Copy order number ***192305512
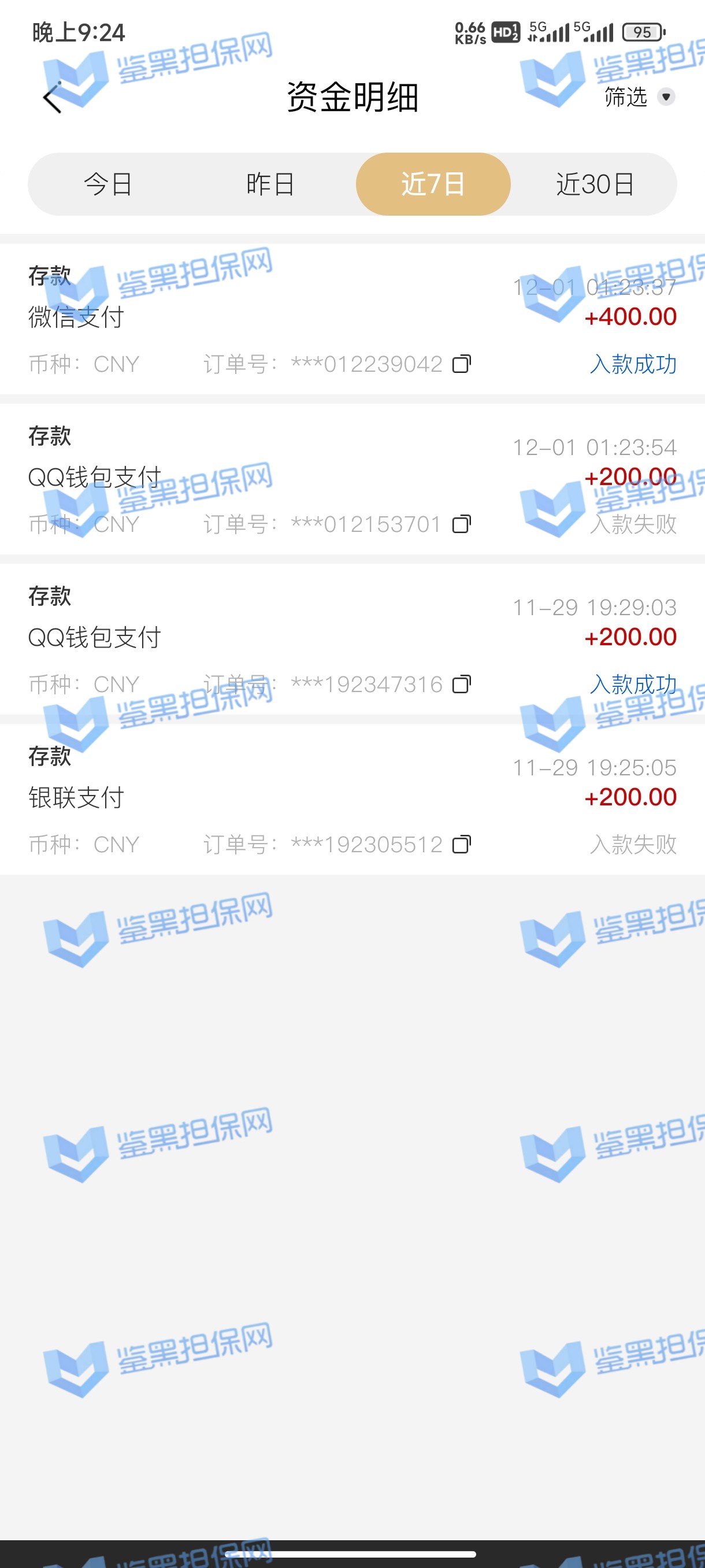This screenshot has height=1568, width=705. tap(461, 844)
